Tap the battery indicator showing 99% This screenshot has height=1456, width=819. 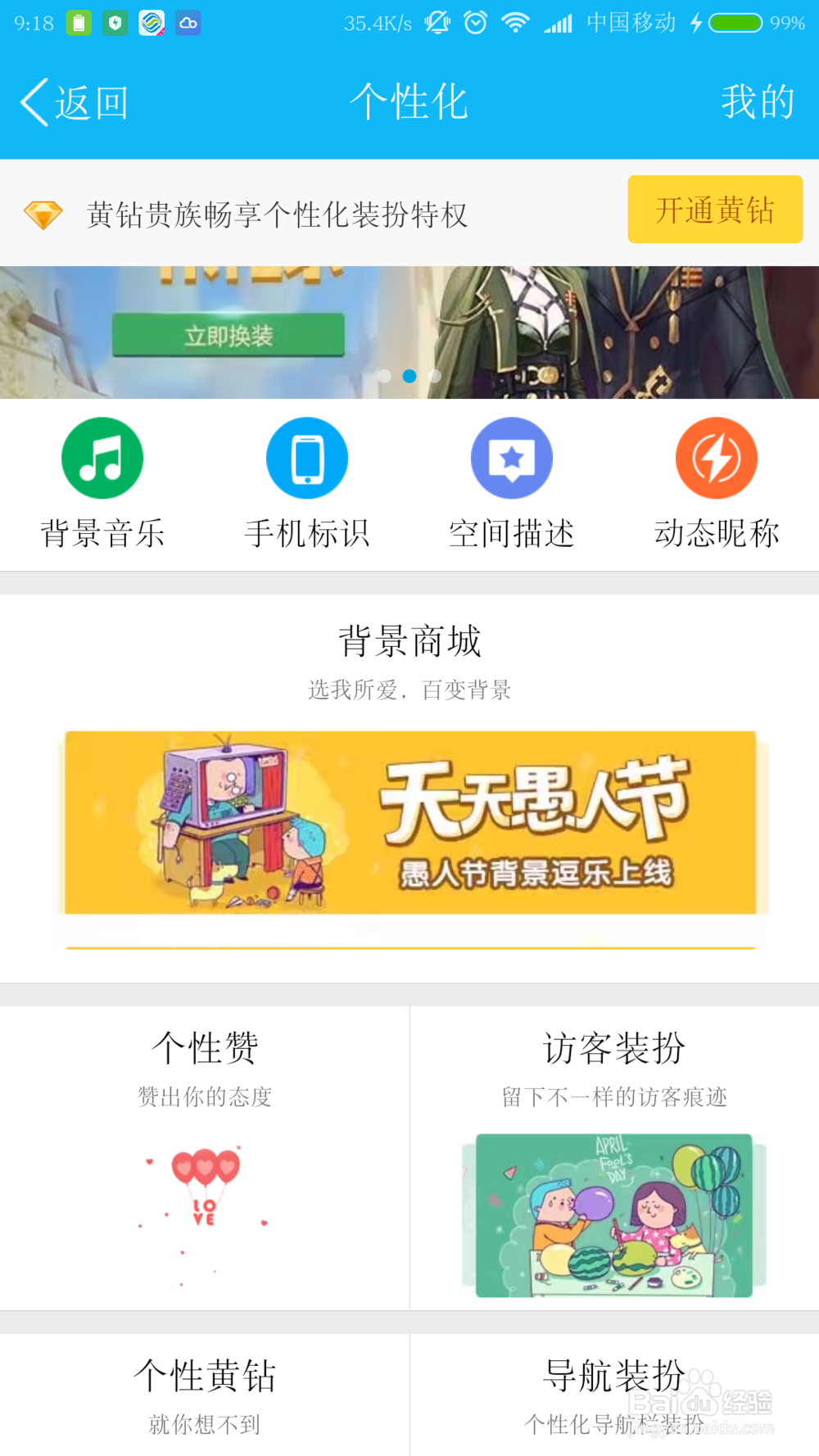pos(735,22)
